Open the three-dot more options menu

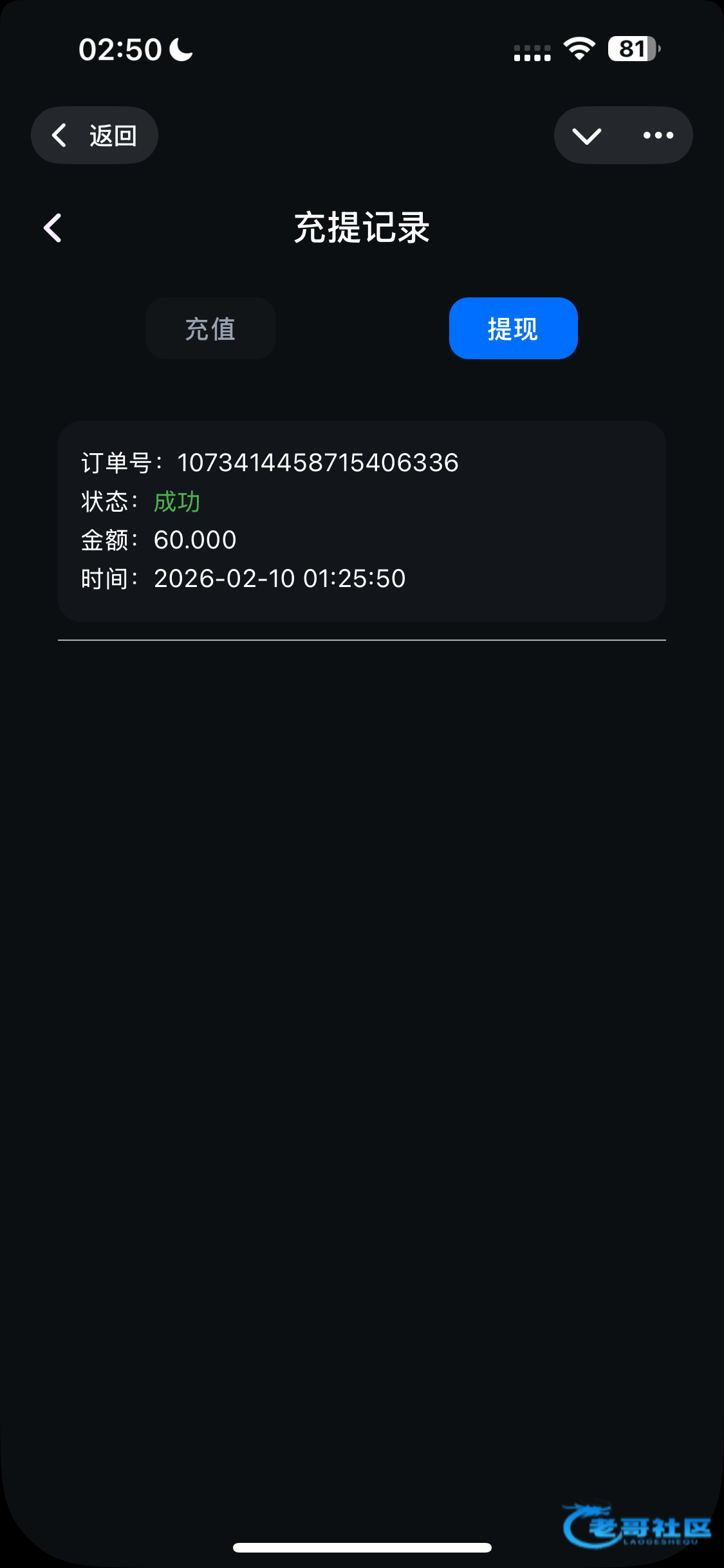658,136
